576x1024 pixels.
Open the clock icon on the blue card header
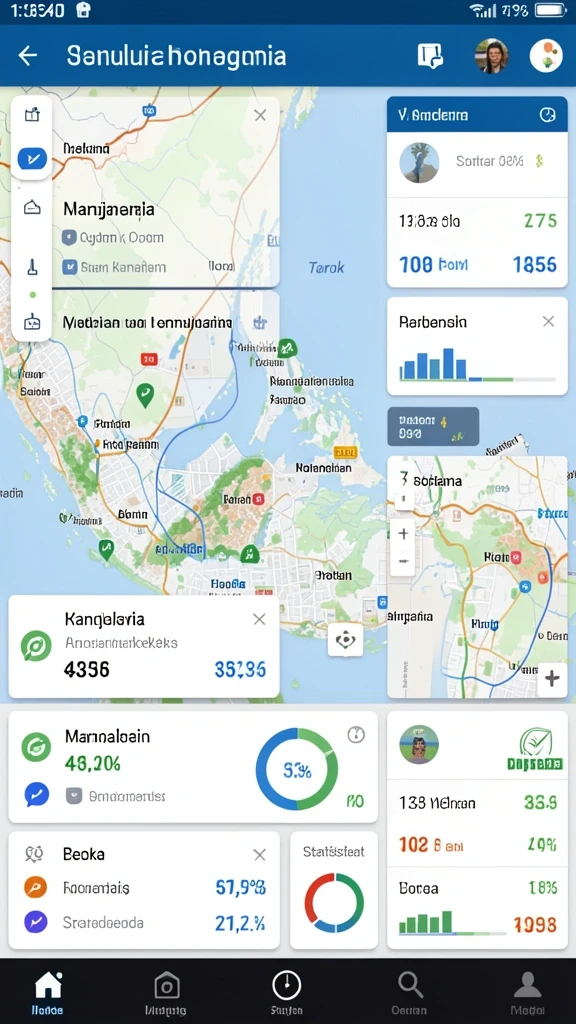[x=547, y=115]
